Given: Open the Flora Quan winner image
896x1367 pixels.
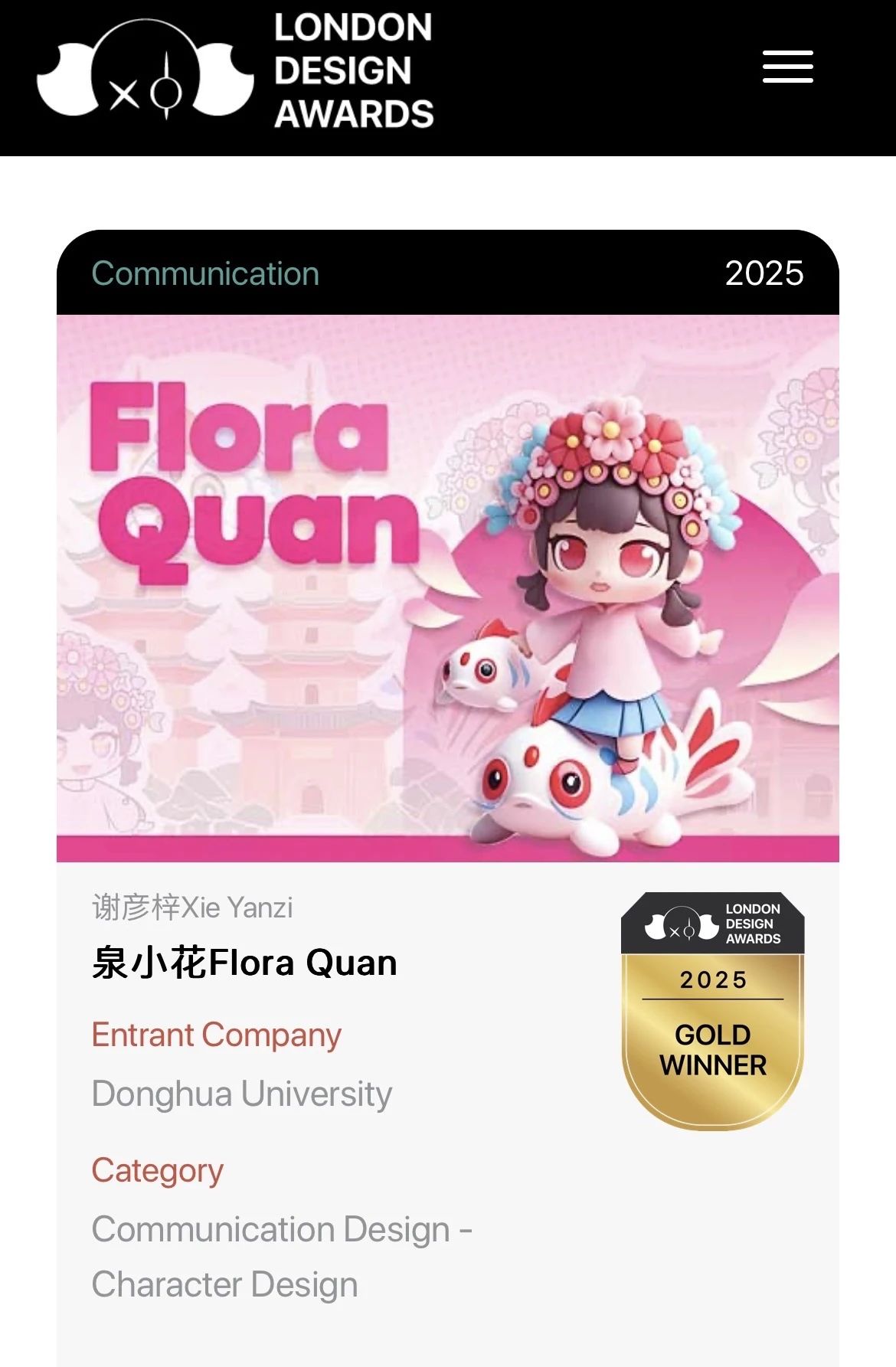Looking at the screenshot, I should [447, 588].
